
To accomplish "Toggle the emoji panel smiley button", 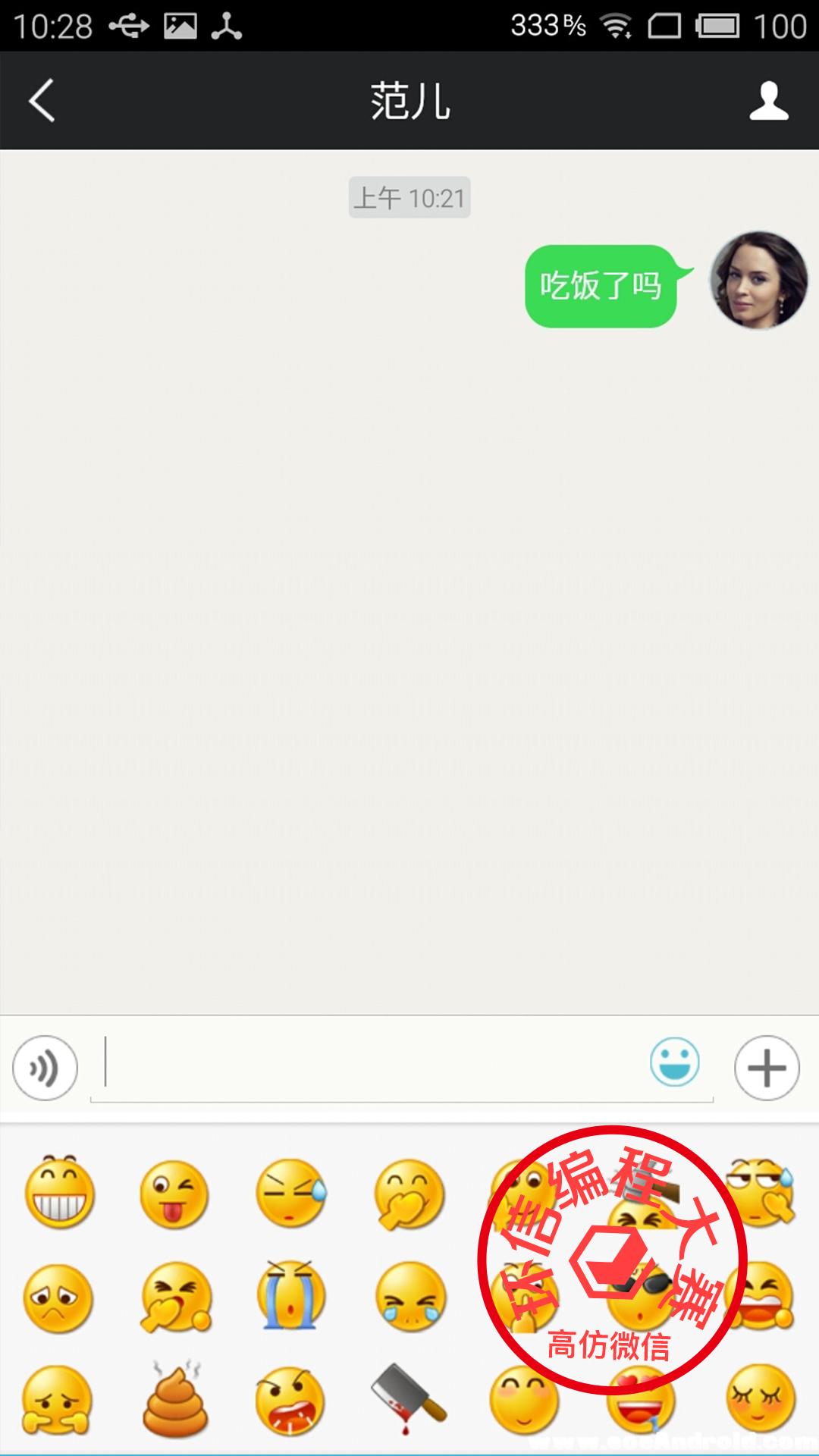I will (x=674, y=1062).
